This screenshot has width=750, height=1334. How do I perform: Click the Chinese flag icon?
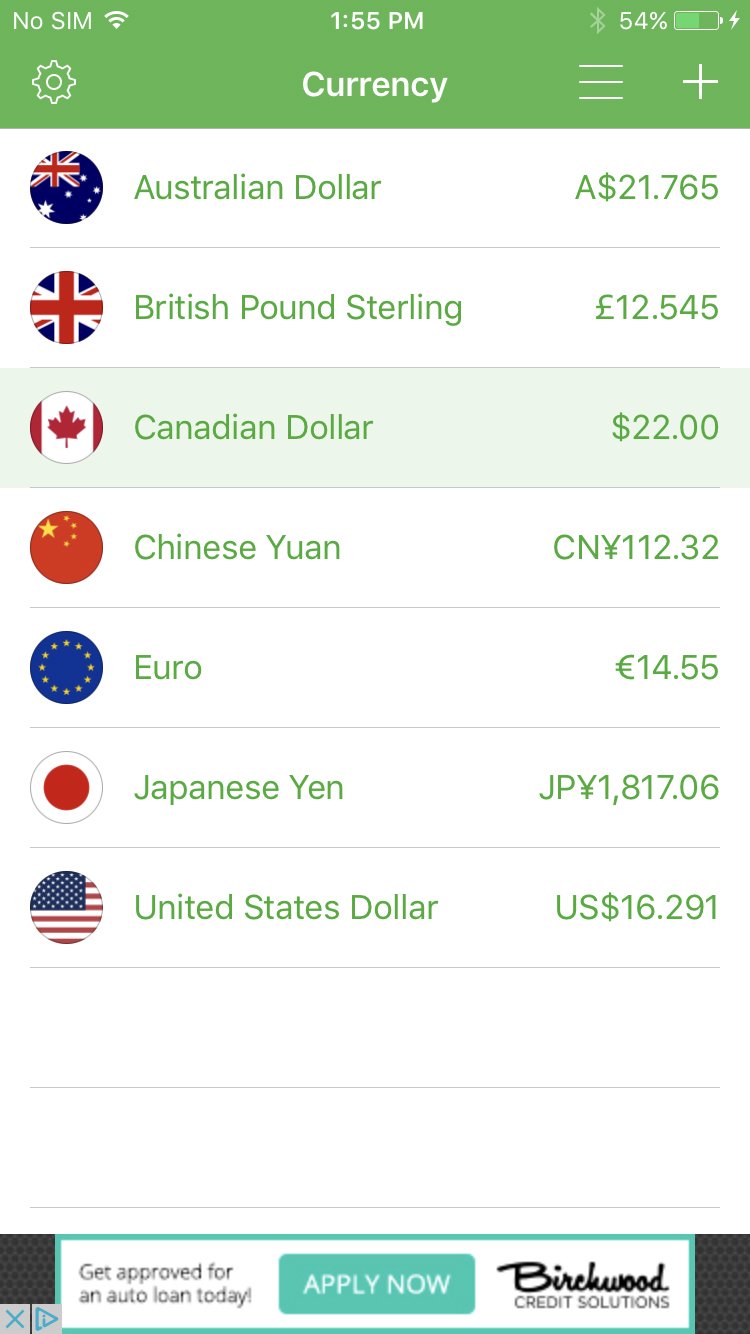[x=66, y=547]
